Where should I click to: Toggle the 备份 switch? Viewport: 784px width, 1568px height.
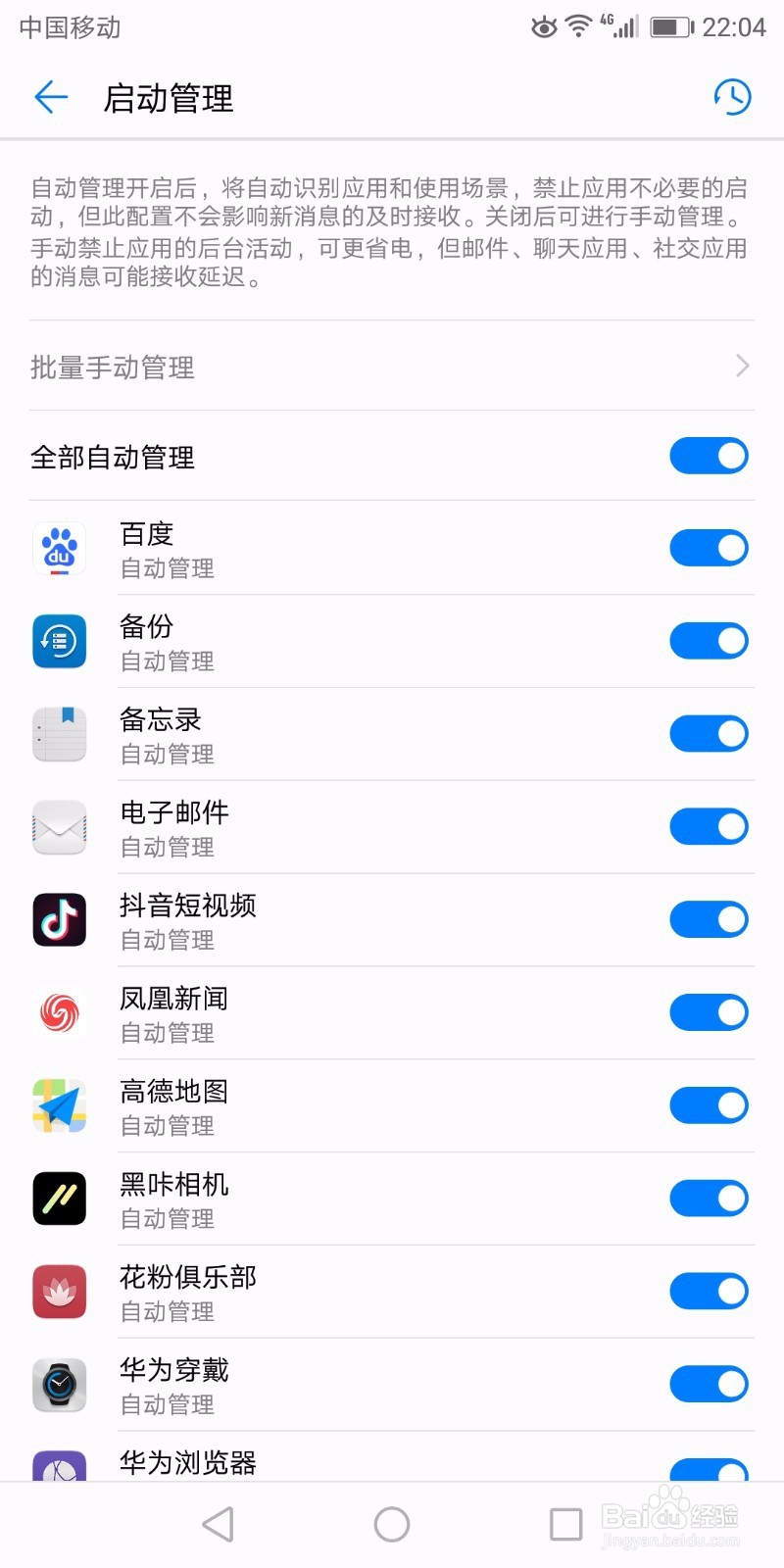tap(709, 641)
